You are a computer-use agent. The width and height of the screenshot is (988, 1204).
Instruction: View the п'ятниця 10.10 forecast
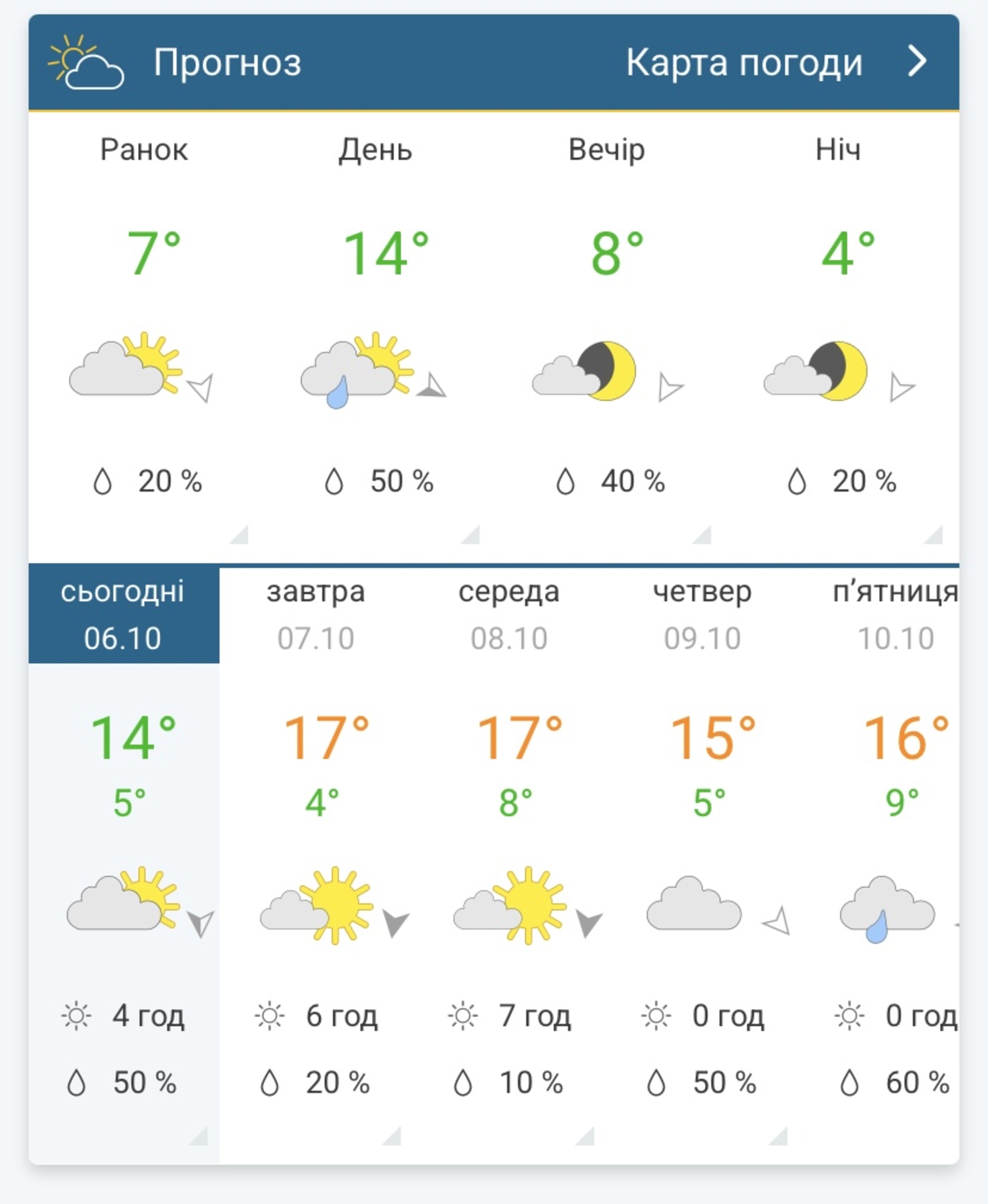coord(895,615)
